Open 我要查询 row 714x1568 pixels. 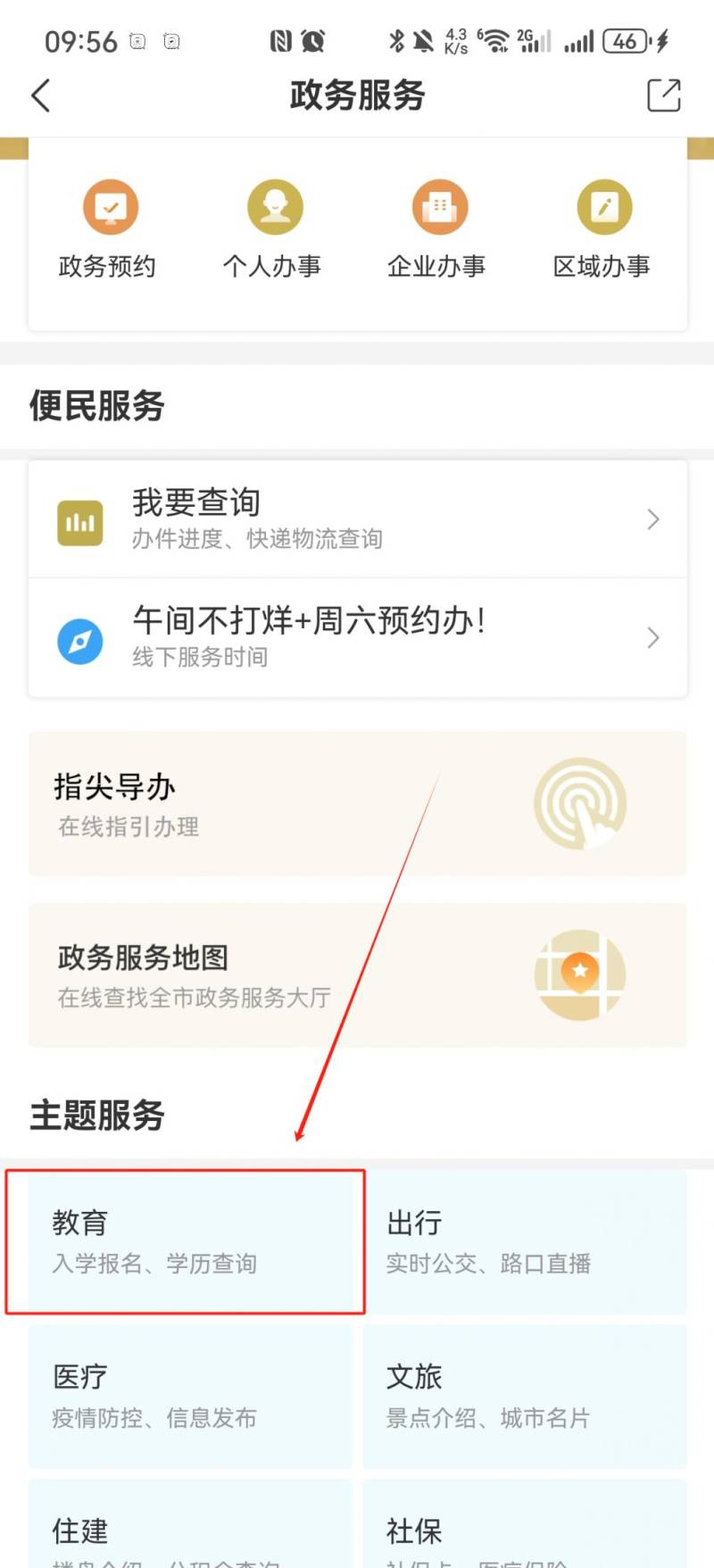(x=357, y=519)
